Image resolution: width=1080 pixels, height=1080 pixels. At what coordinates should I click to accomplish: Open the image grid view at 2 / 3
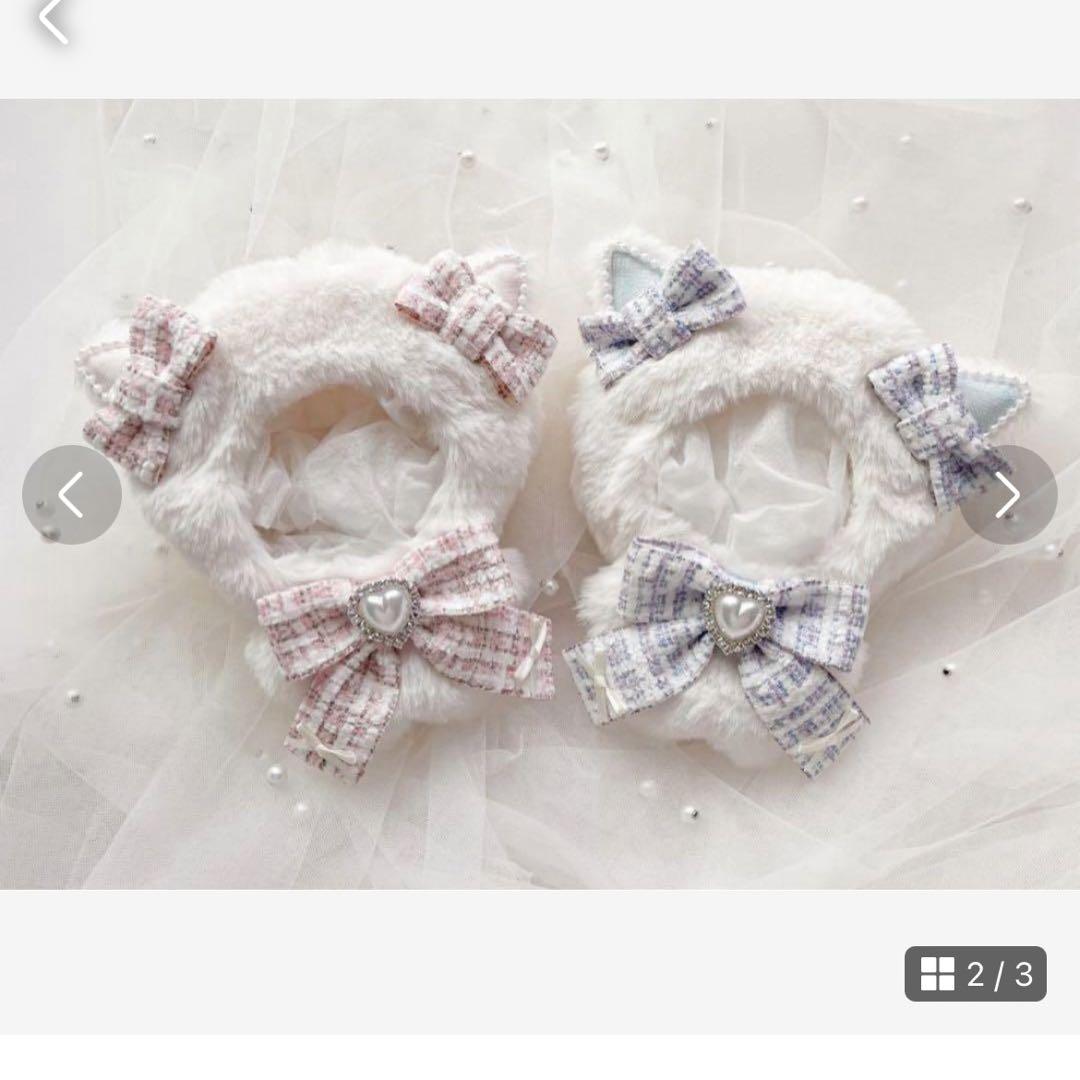click(x=975, y=973)
